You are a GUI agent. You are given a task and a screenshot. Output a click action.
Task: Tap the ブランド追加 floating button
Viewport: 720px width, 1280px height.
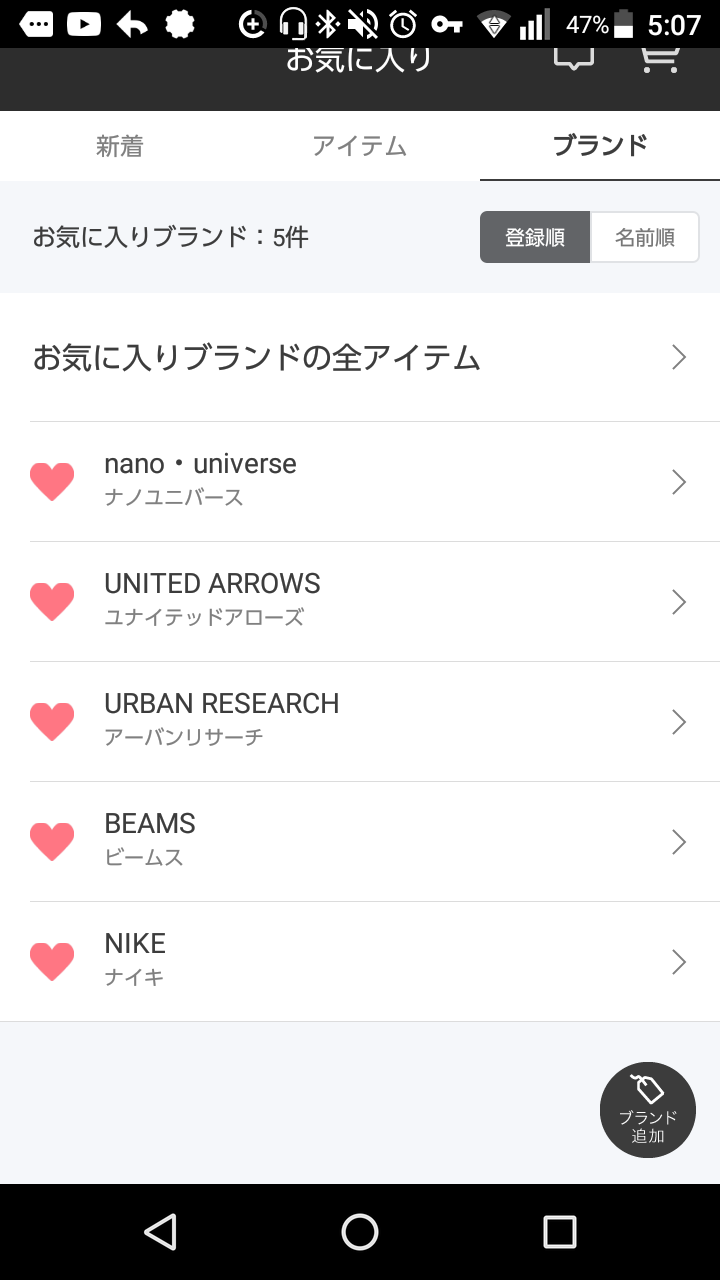(x=647, y=1110)
